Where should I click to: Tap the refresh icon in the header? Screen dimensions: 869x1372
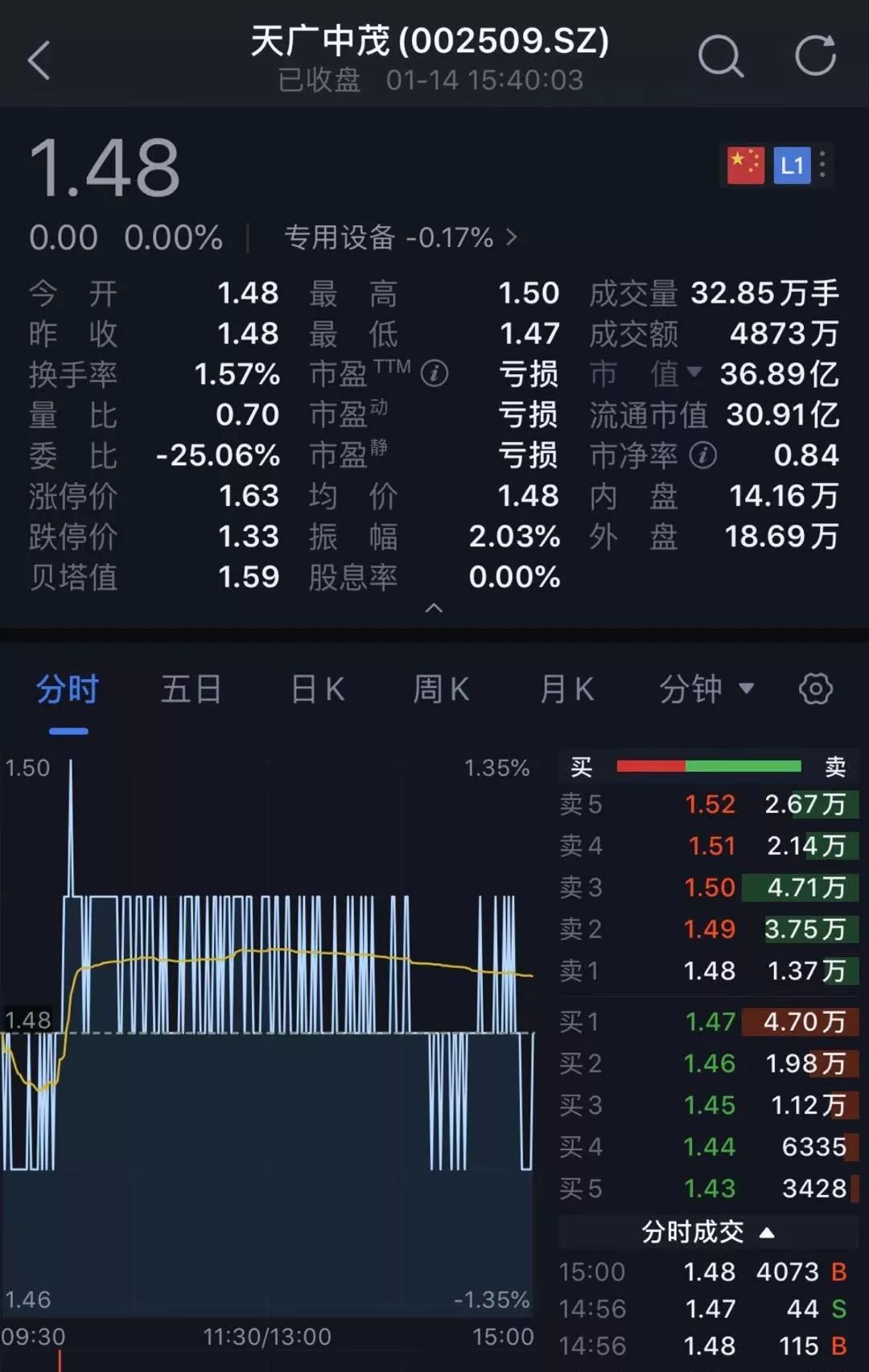(816, 55)
